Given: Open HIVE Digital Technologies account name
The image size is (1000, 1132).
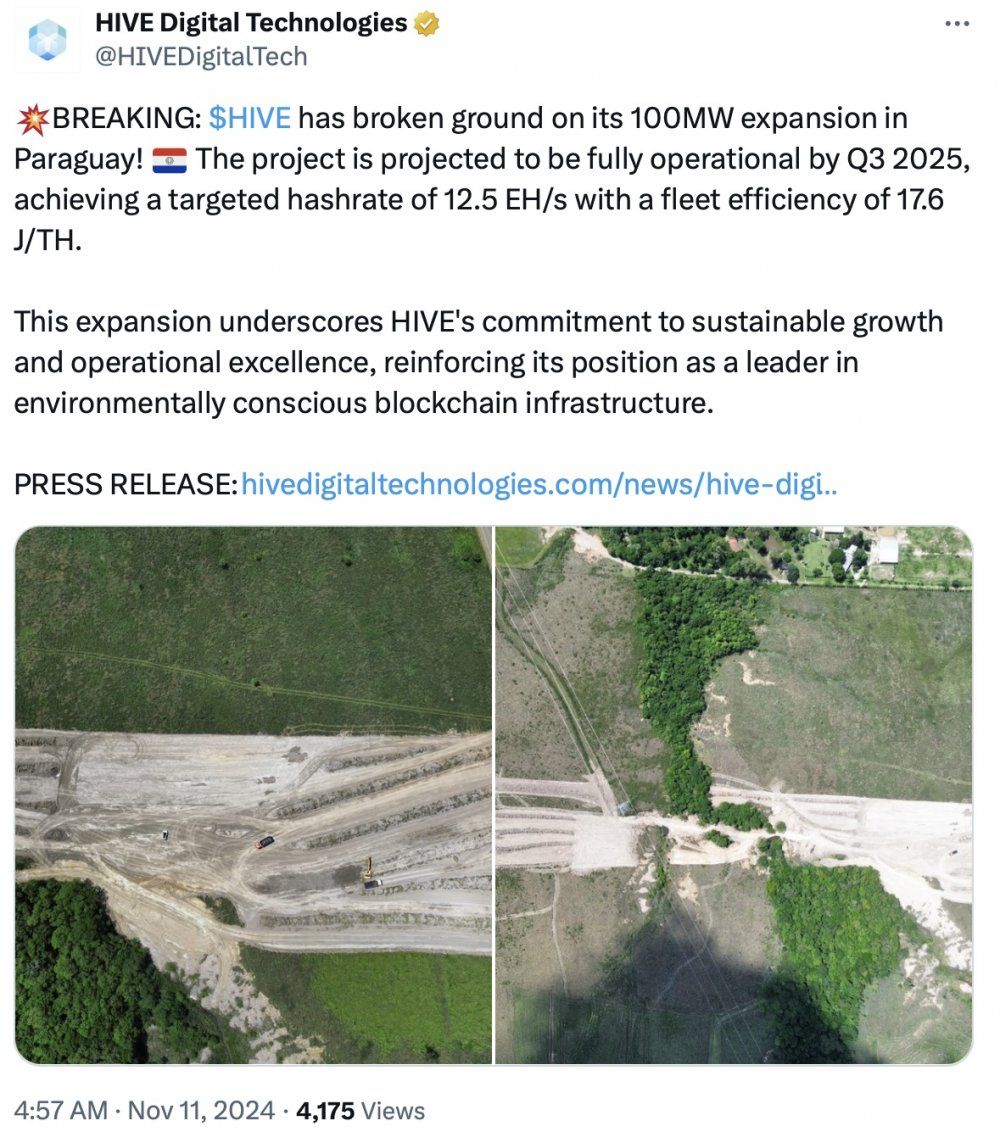Looking at the screenshot, I should pos(250,23).
